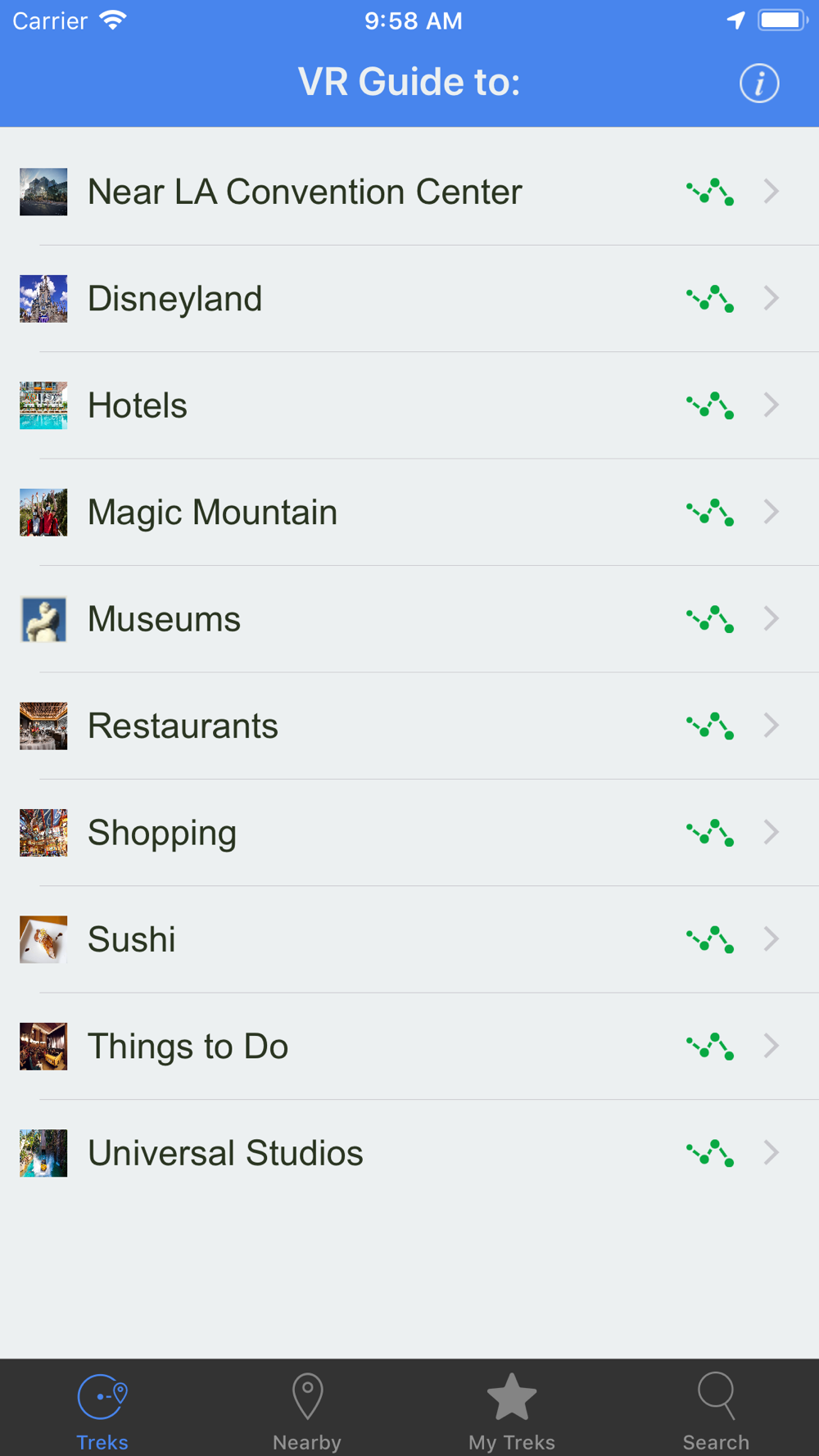View the Universal Studios guide
This screenshot has height=1456, width=819.
coord(409,1153)
